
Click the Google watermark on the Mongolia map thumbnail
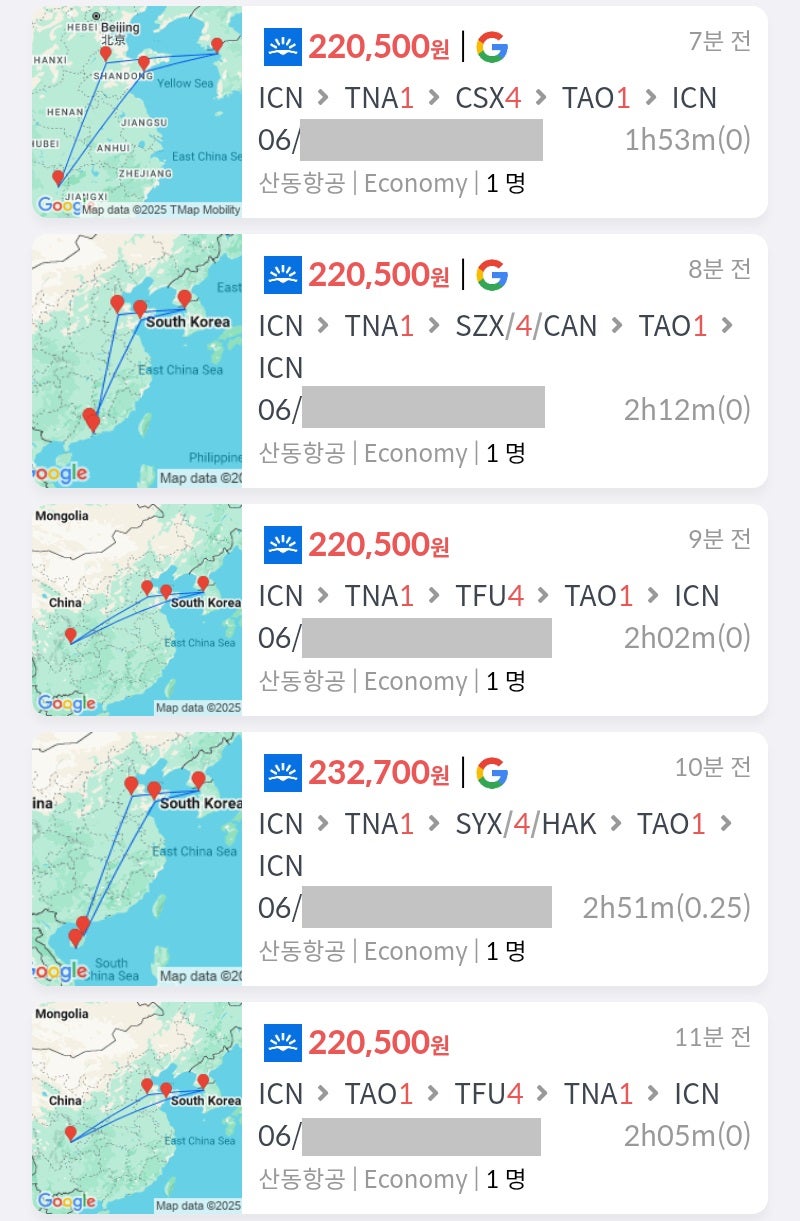click(x=66, y=702)
